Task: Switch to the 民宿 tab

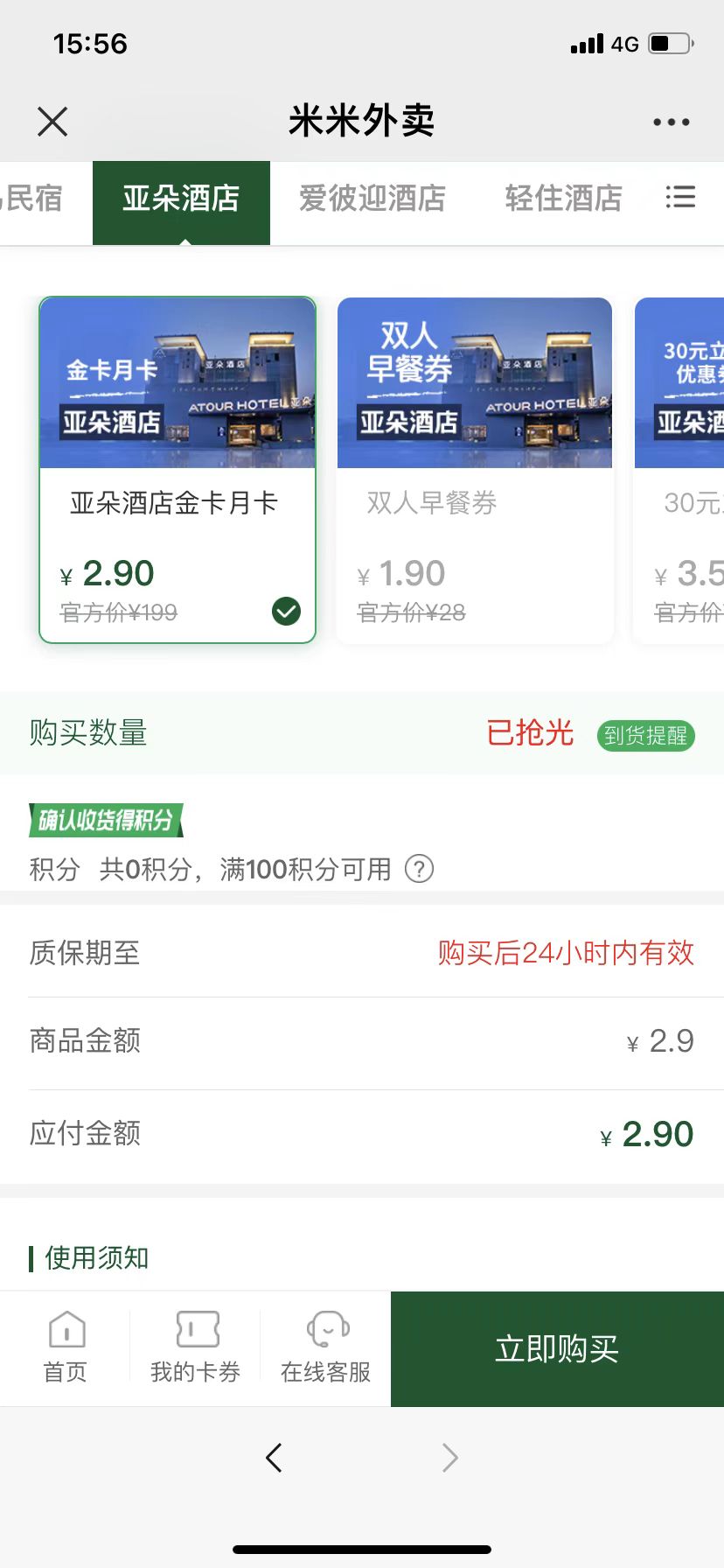Action: click(x=33, y=199)
